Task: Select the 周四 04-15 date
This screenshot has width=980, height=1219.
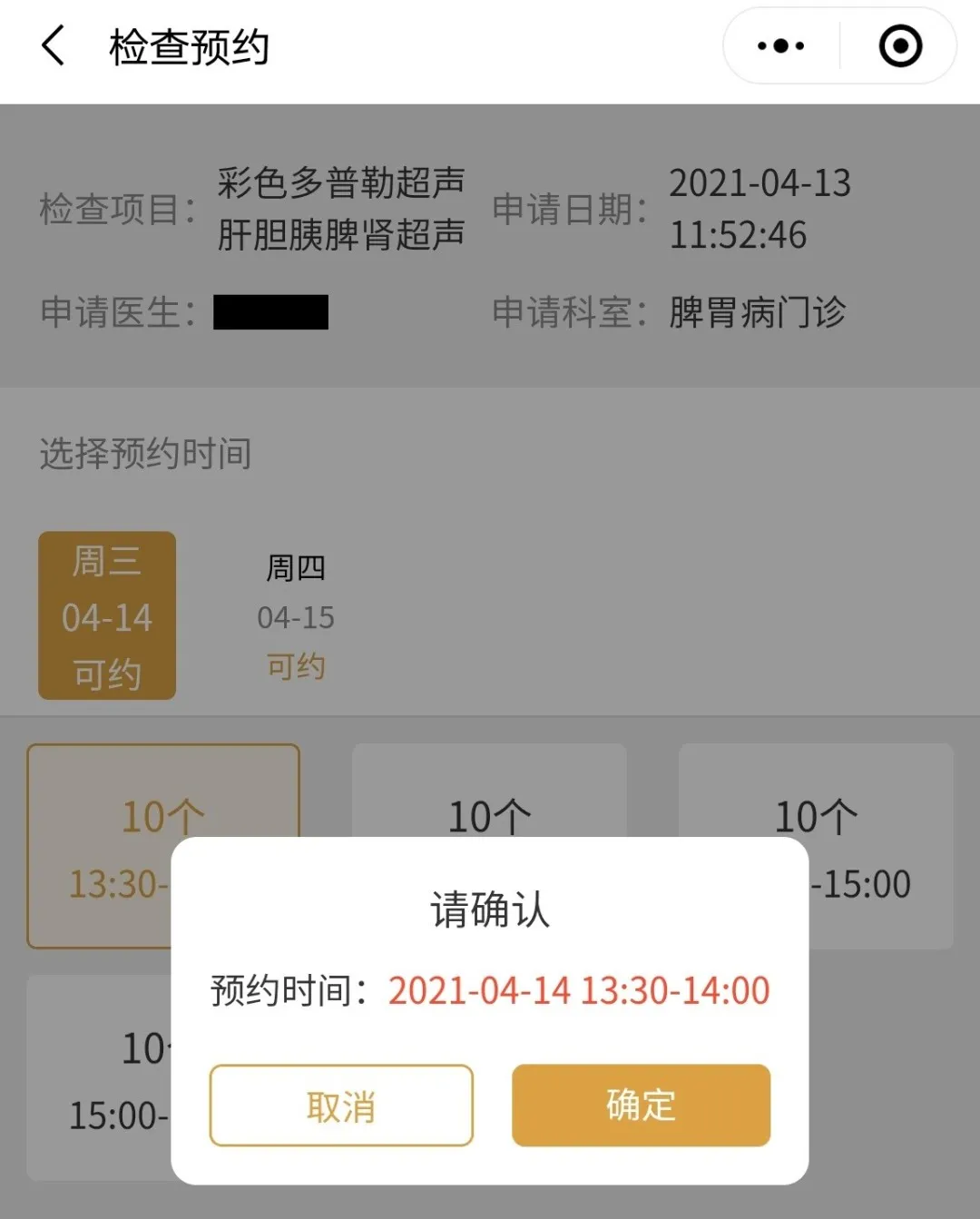Action: pyautogui.click(x=296, y=616)
